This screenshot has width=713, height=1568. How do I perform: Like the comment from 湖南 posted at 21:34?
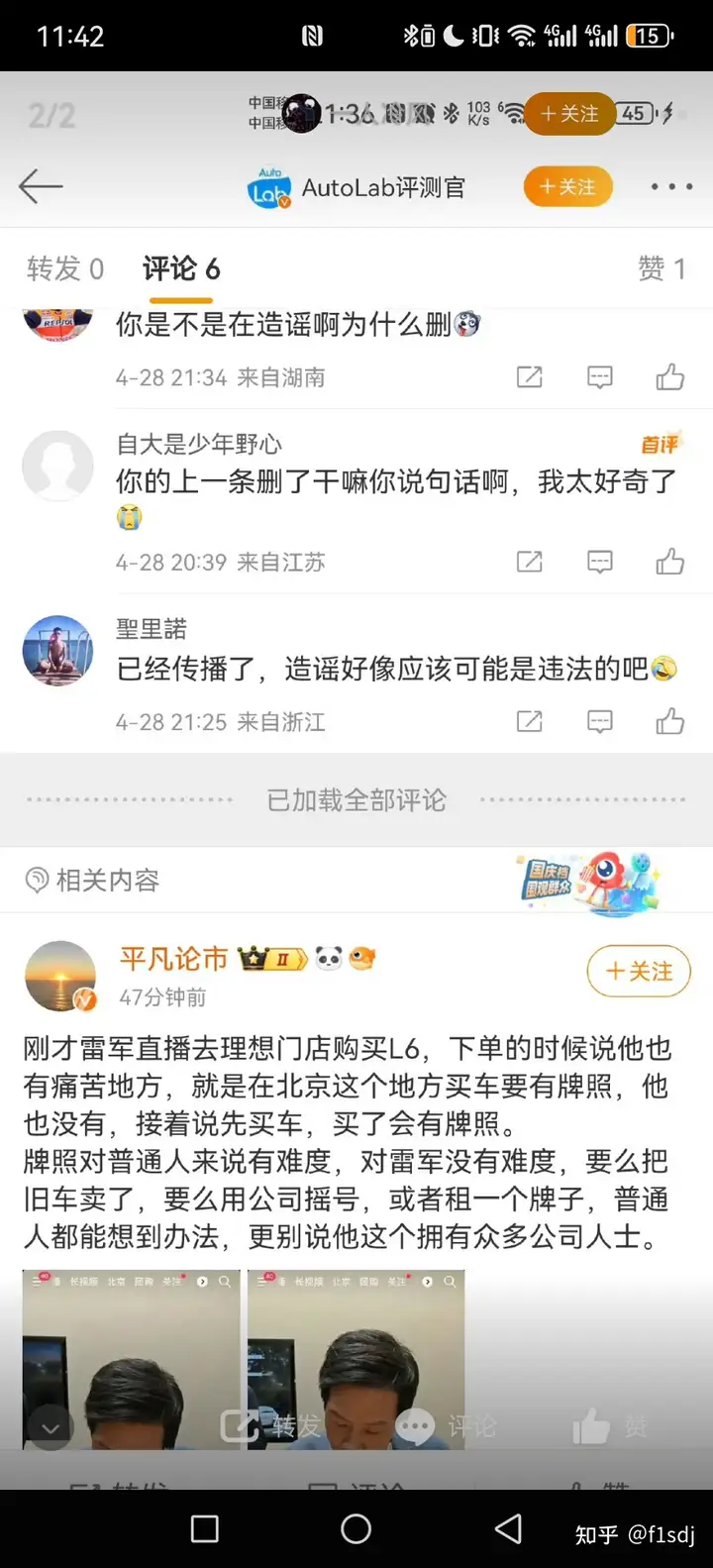click(x=670, y=376)
